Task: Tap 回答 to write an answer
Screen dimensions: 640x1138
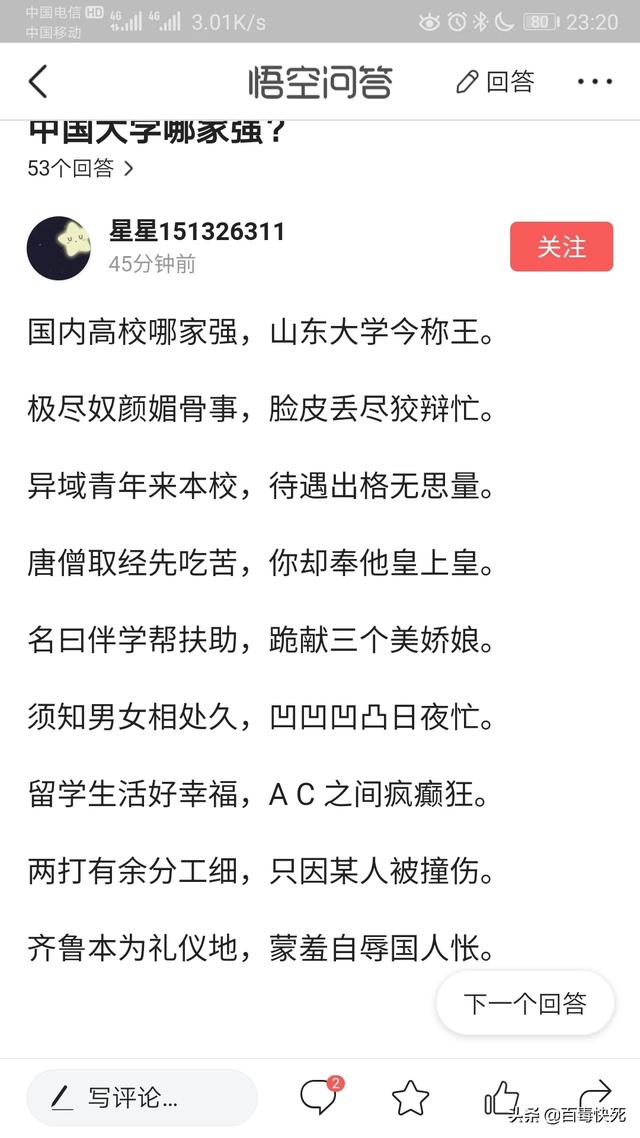Action: coord(495,82)
